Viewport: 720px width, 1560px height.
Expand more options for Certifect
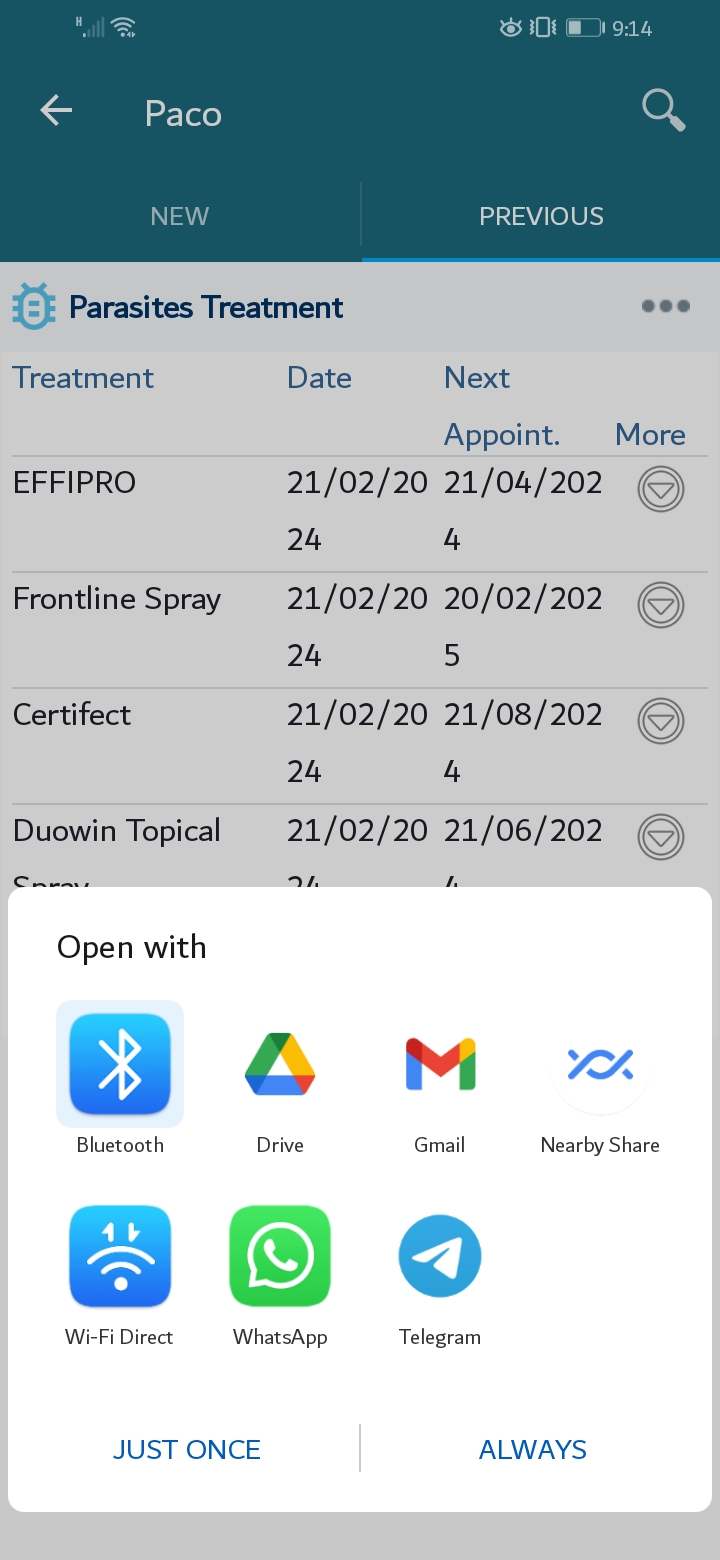pyautogui.click(x=661, y=721)
